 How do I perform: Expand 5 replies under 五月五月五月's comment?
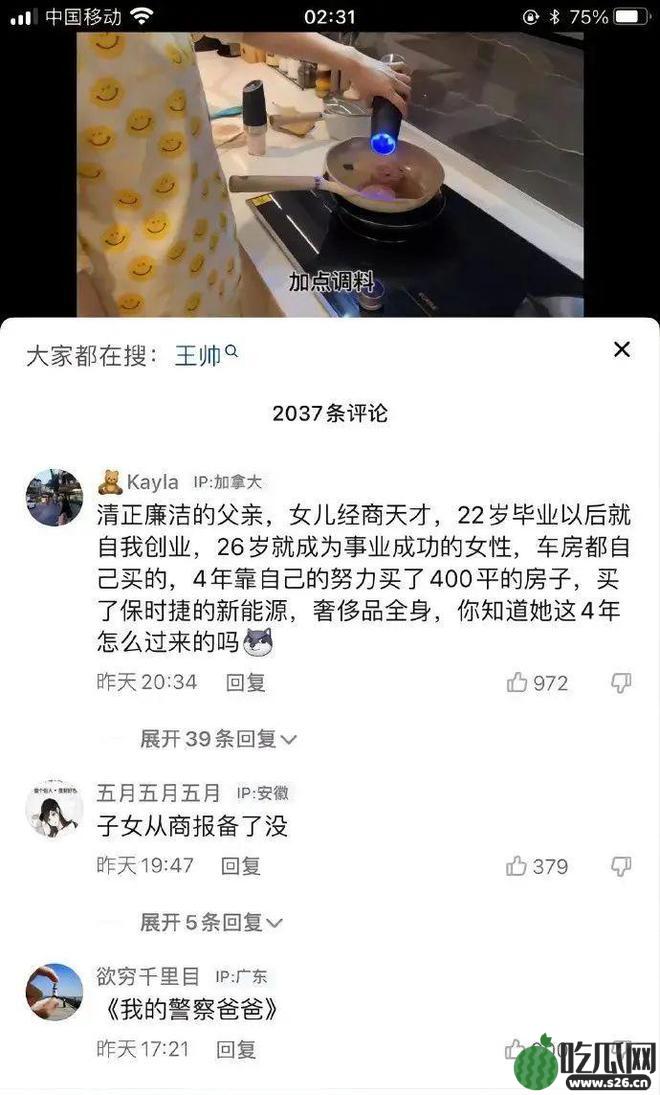(211, 922)
